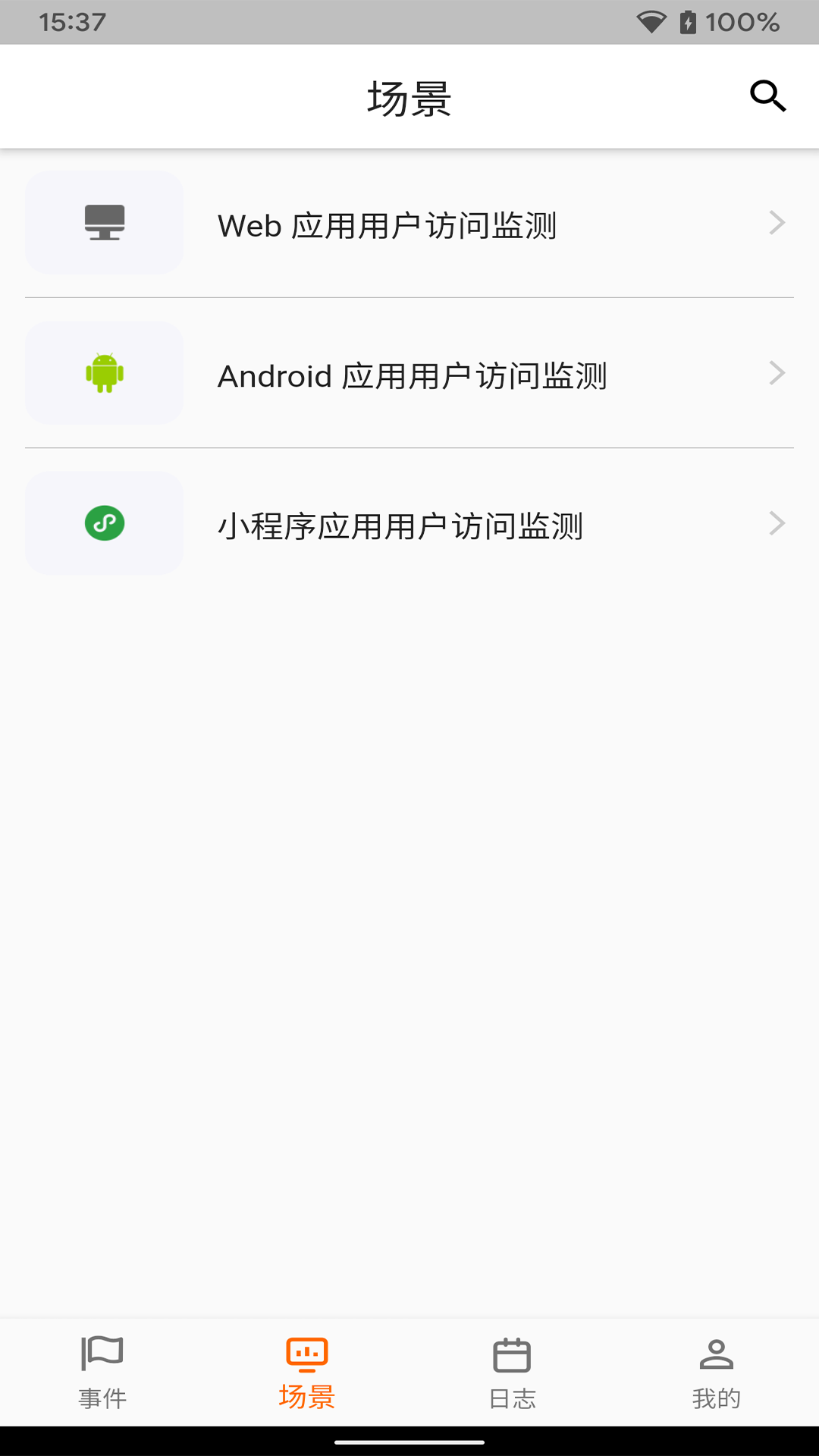Click the robot icon above 场景
This screenshot has height=1456, width=819.
(306, 1354)
